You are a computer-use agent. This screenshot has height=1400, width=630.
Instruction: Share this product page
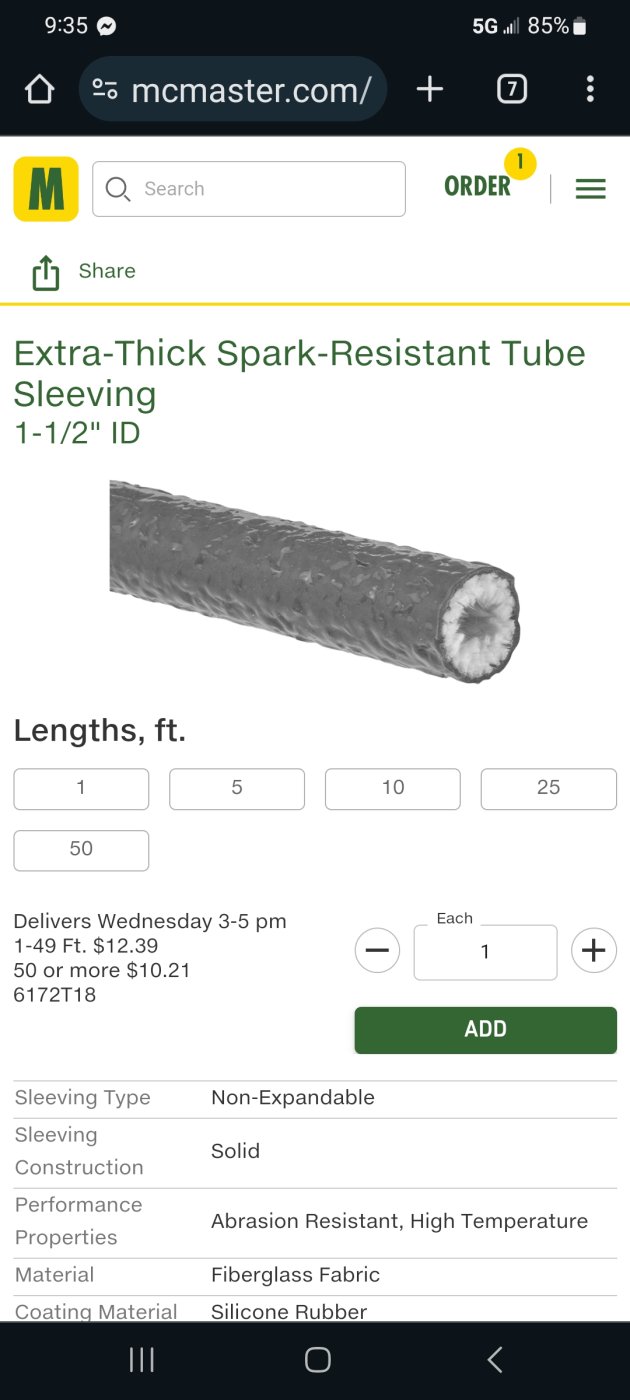[84, 271]
